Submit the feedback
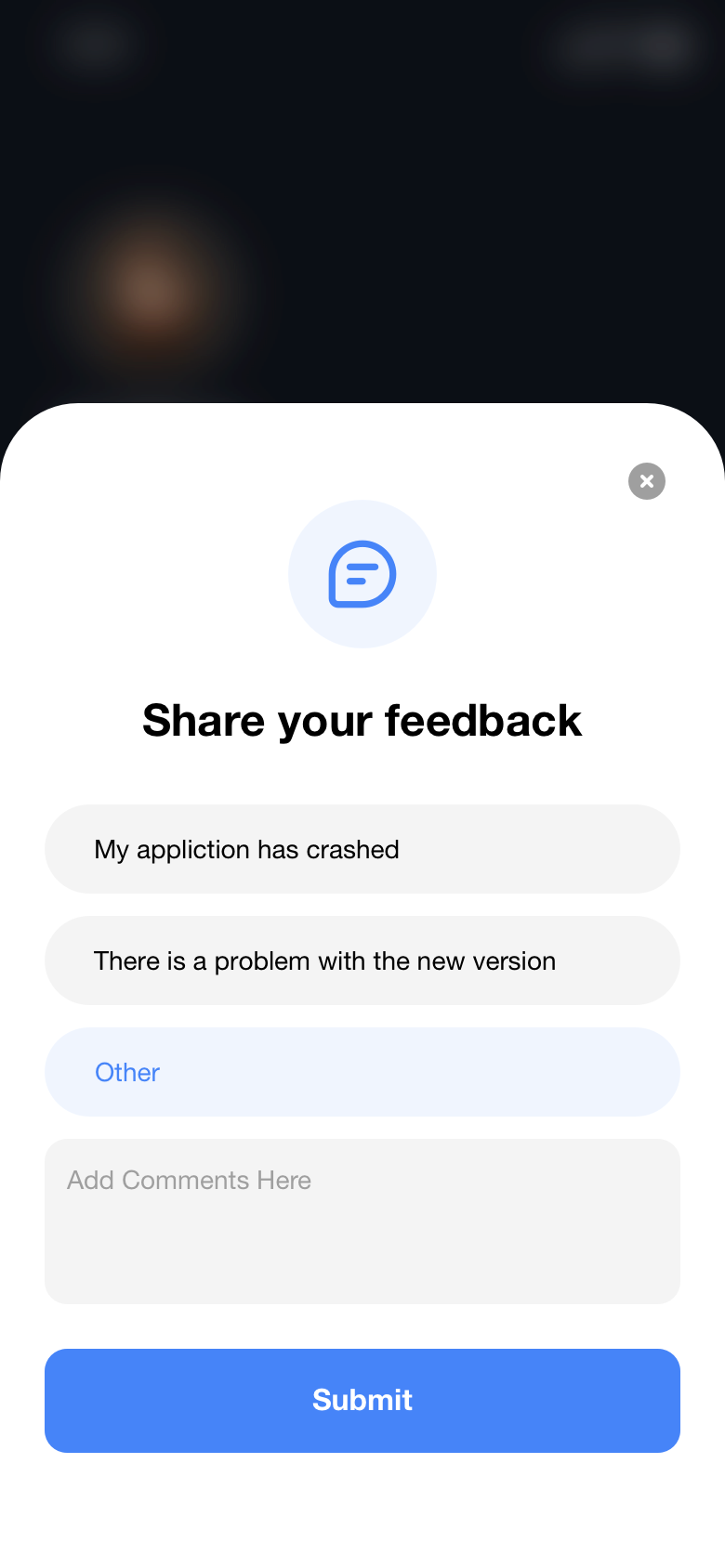This screenshot has width=725, height=1568. tap(362, 1400)
